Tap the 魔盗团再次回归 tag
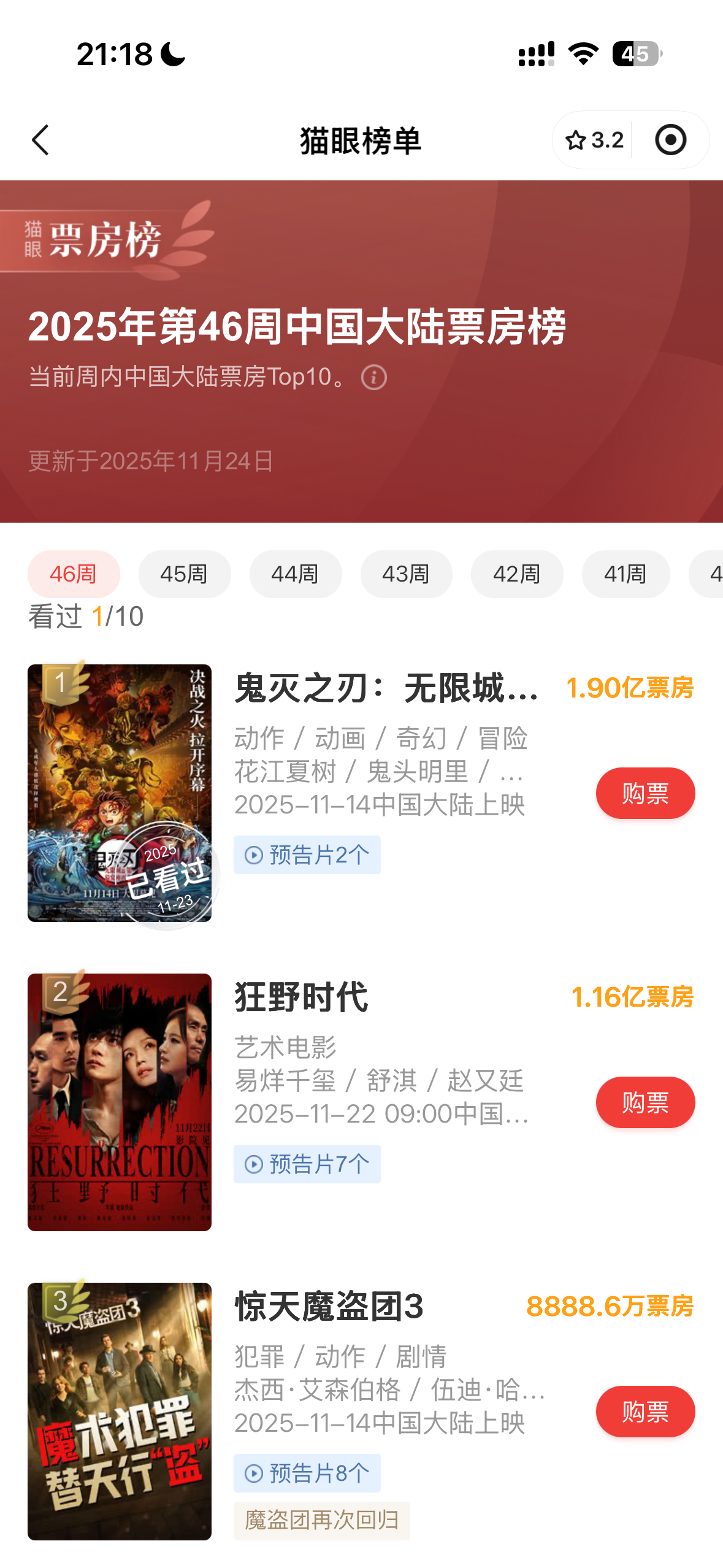Screen dimensions: 723x1568 (321, 1520)
